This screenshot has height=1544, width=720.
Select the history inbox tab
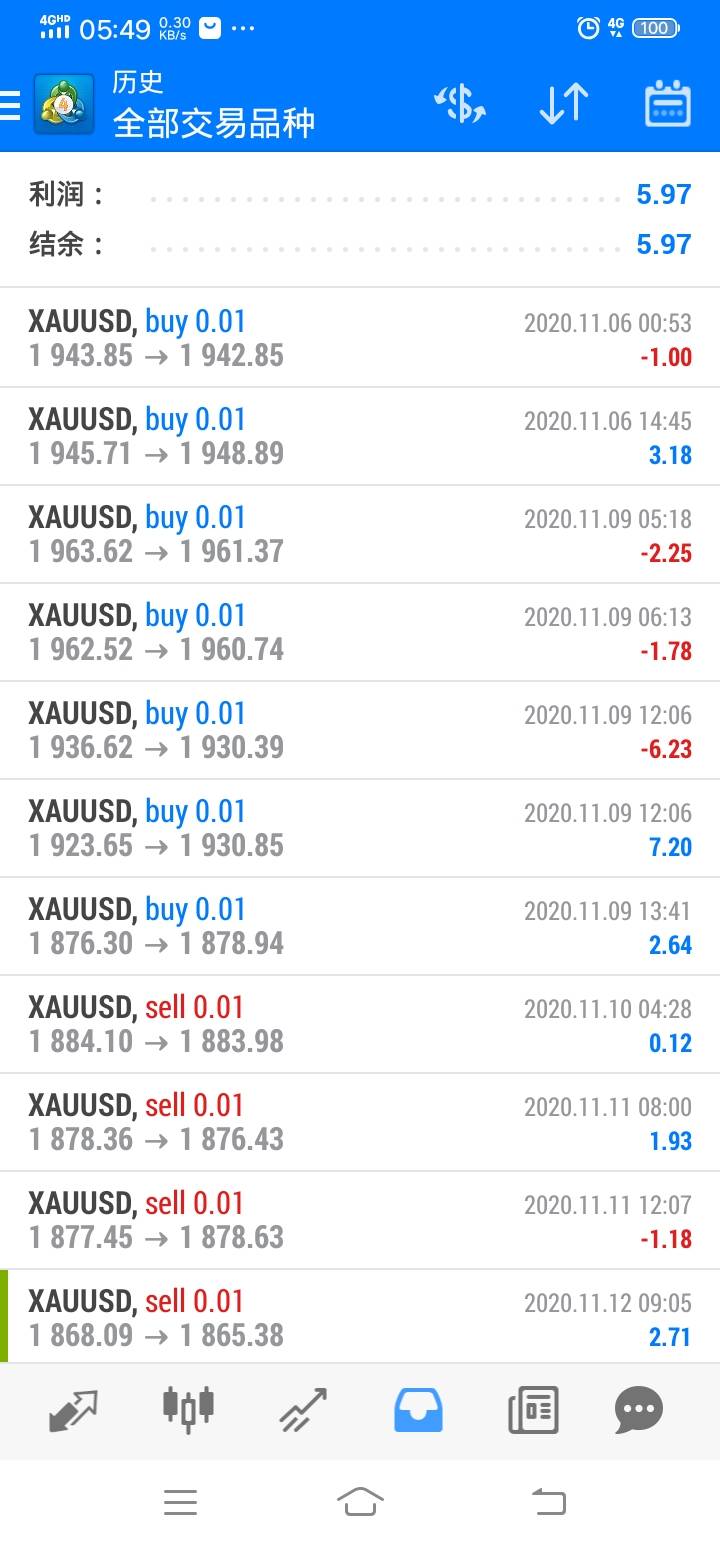pos(418,1410)
